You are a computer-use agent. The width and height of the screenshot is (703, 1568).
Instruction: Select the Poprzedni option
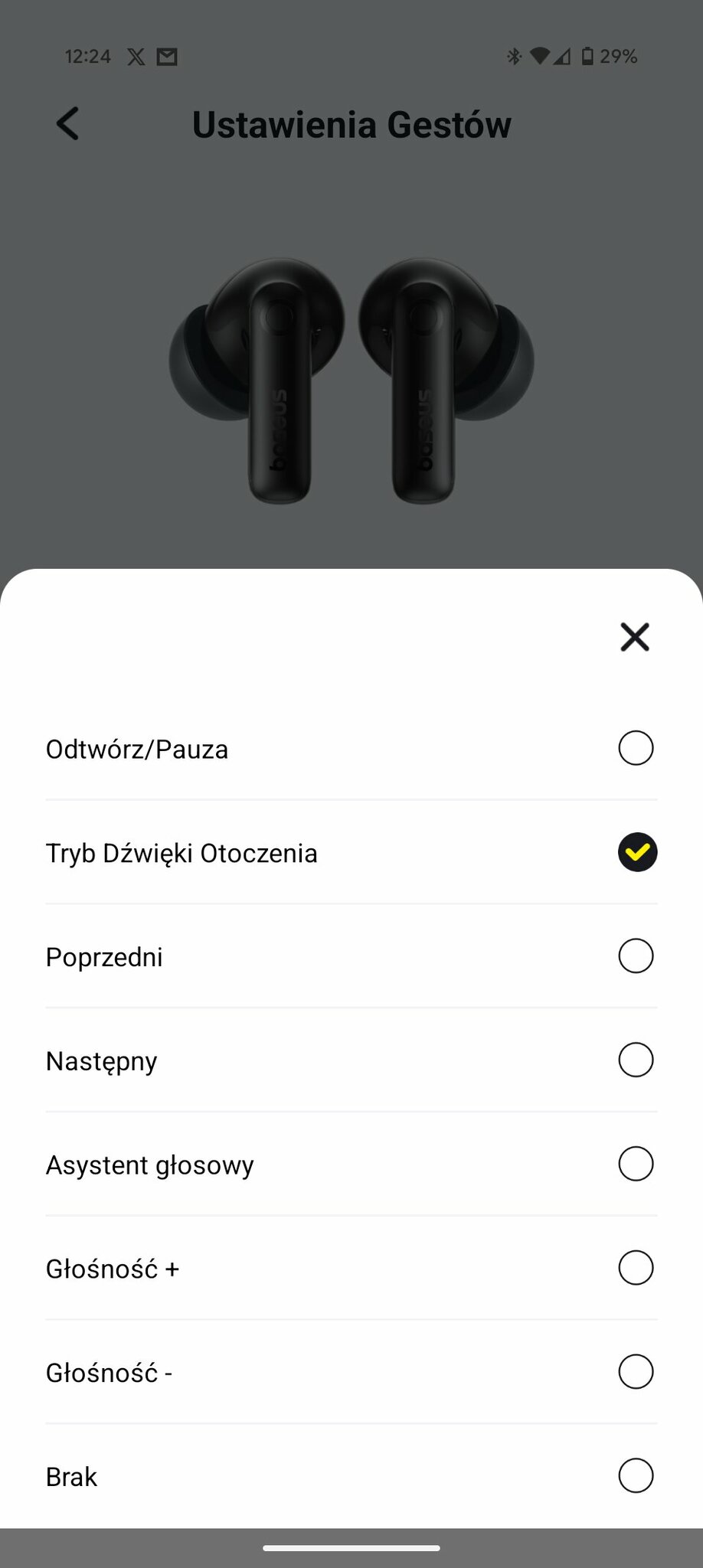click(x=351, y=956)
